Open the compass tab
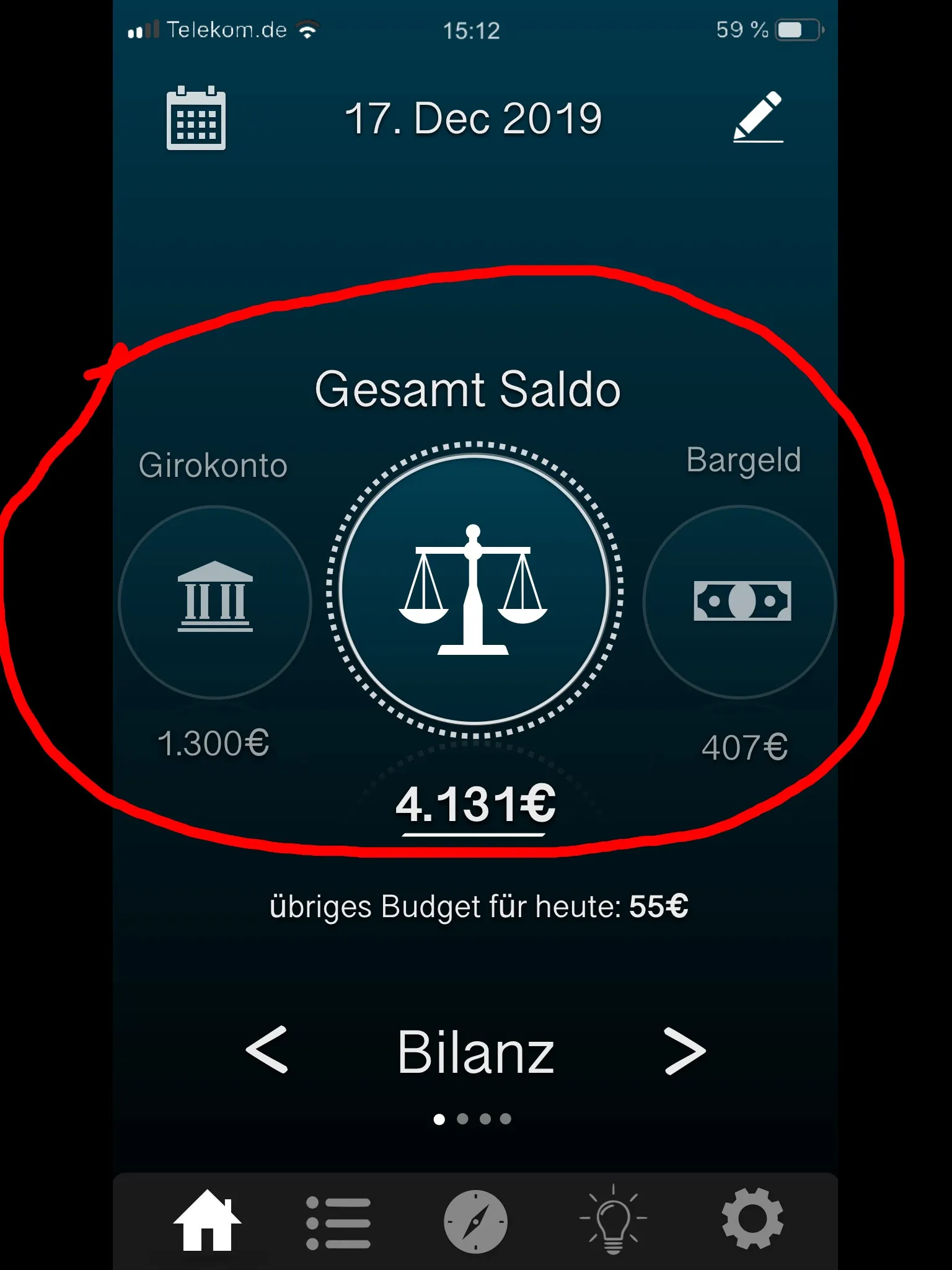This screenshot has height=1270, width=952. tap(475, 1222)
